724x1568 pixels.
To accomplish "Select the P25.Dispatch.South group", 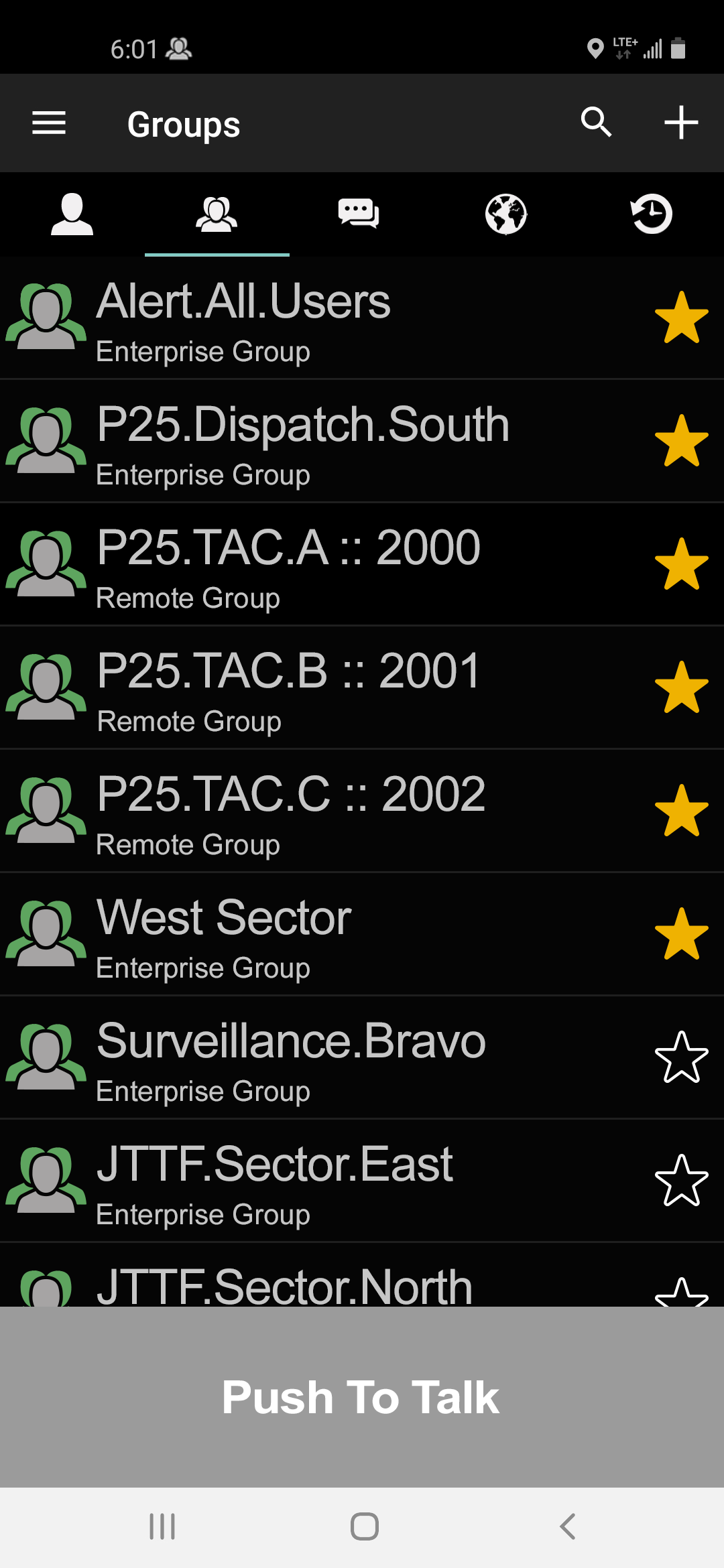I will click(302, 442).
